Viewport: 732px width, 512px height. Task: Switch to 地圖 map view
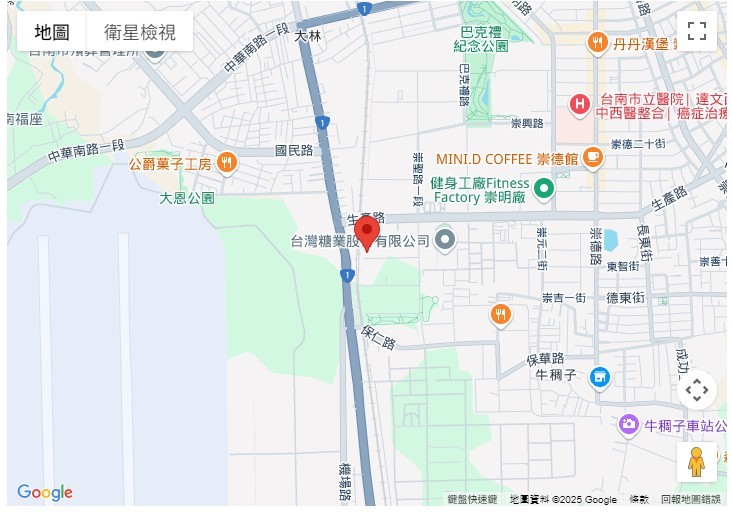tap(52, 31)
